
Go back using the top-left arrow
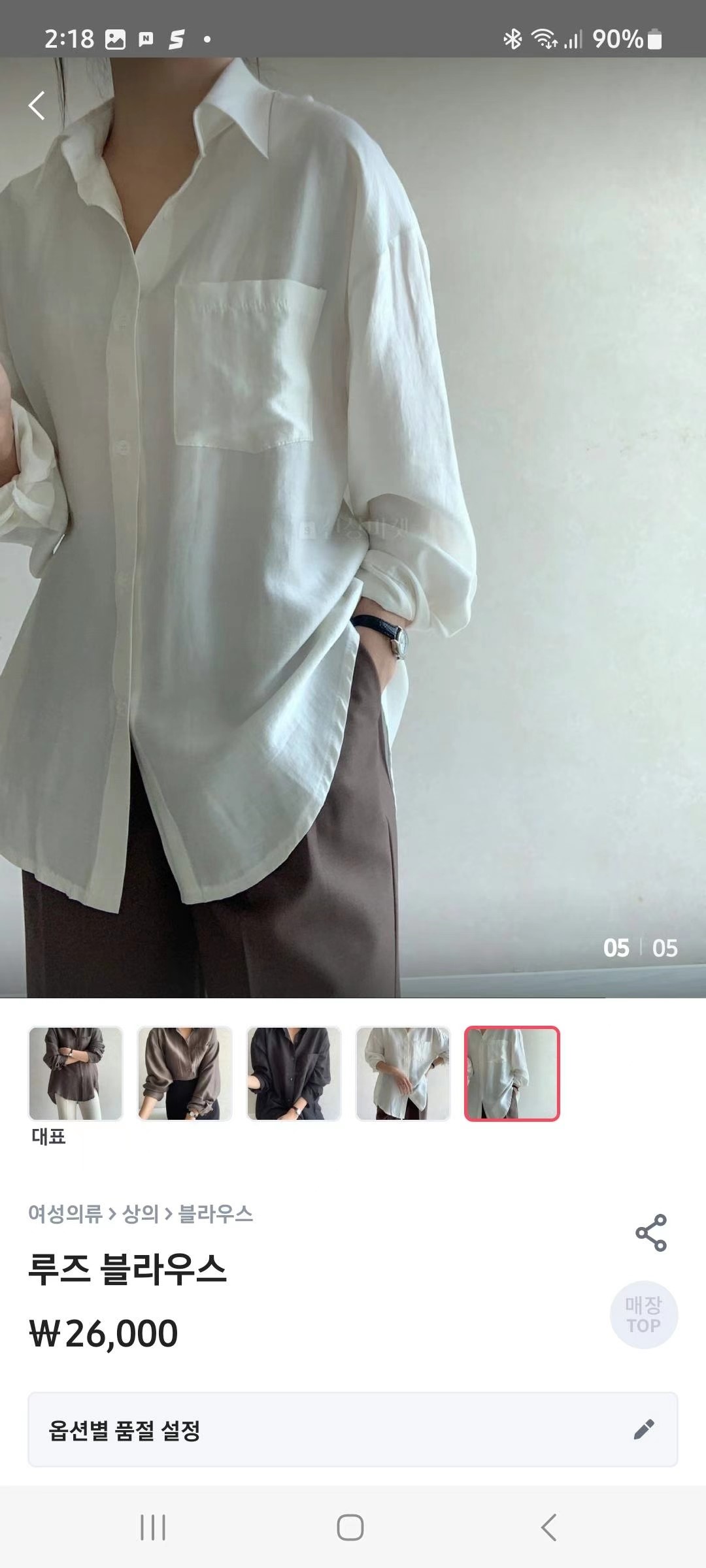[37, 105]
